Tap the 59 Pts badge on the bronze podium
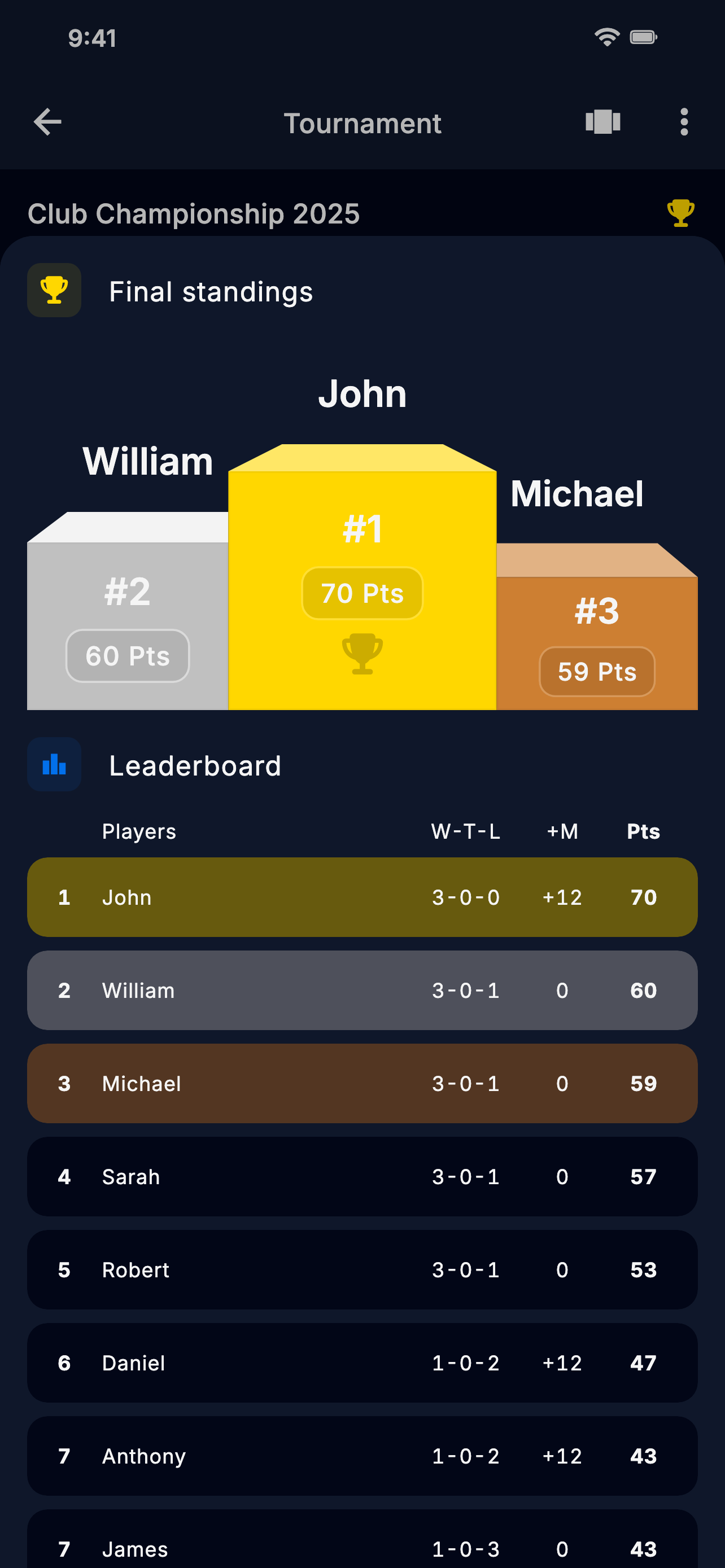The image size is (725, 1568). 597,671
